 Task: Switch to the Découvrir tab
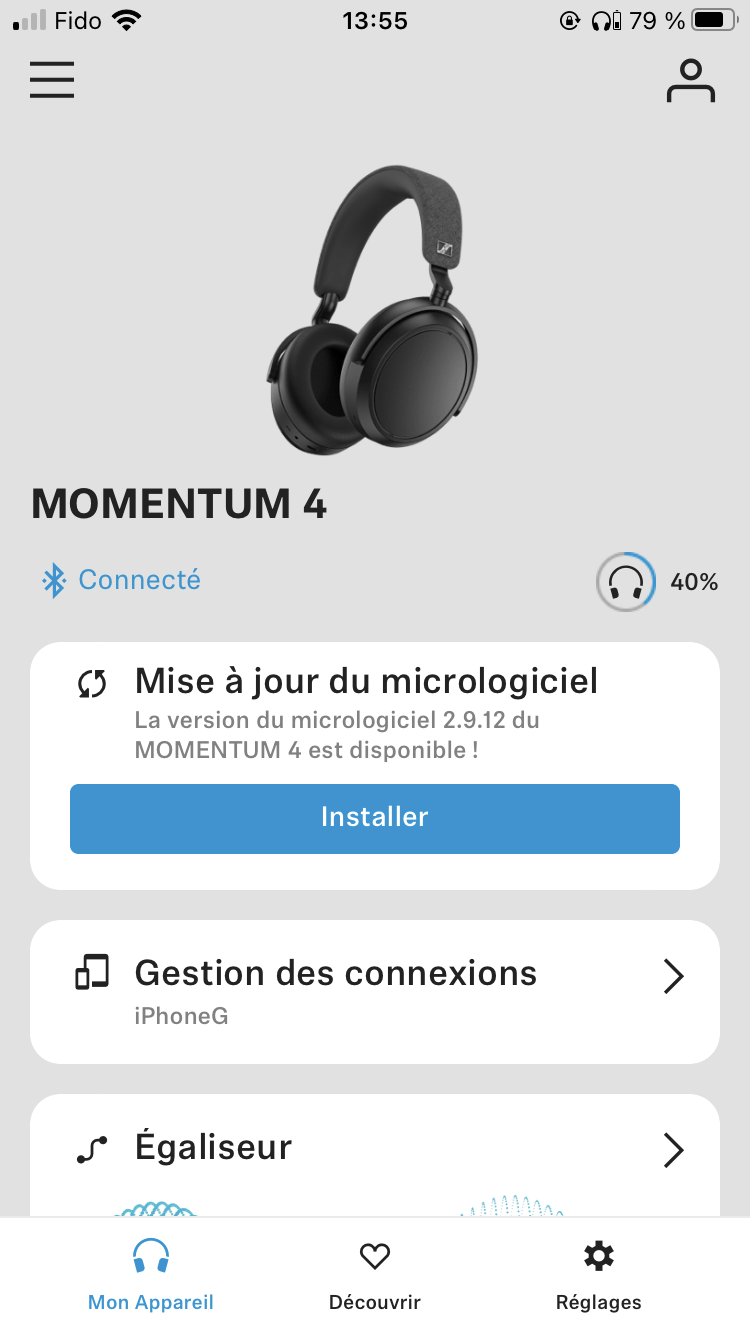374,1274
